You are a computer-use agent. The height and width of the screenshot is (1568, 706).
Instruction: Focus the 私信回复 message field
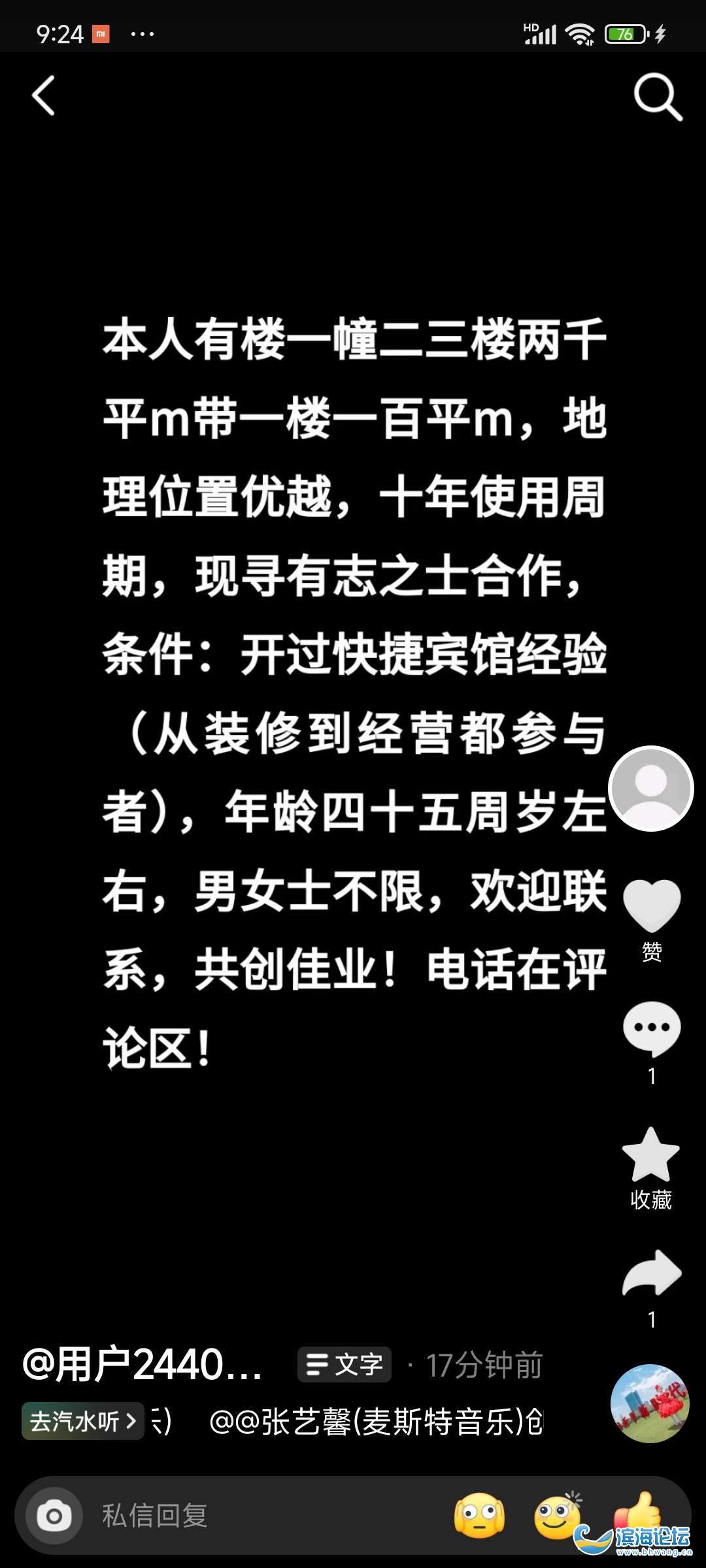pos(261,1516)
